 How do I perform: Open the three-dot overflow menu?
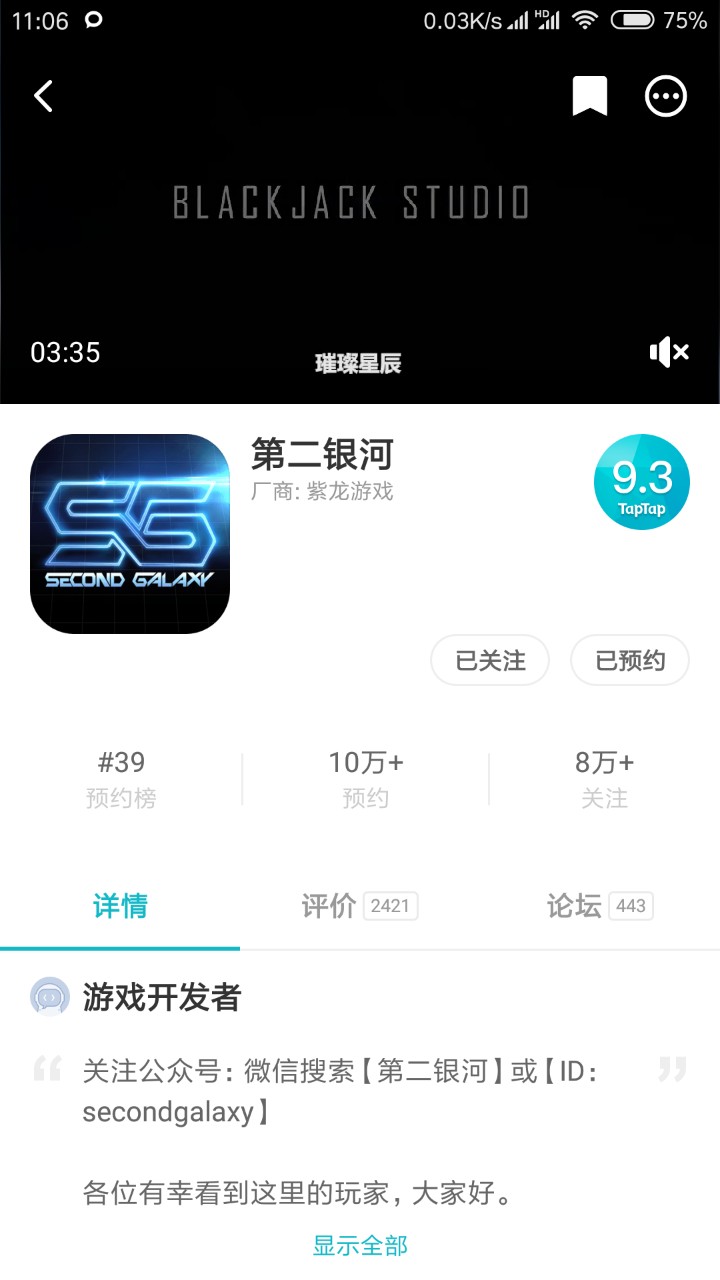coord(666,96)
